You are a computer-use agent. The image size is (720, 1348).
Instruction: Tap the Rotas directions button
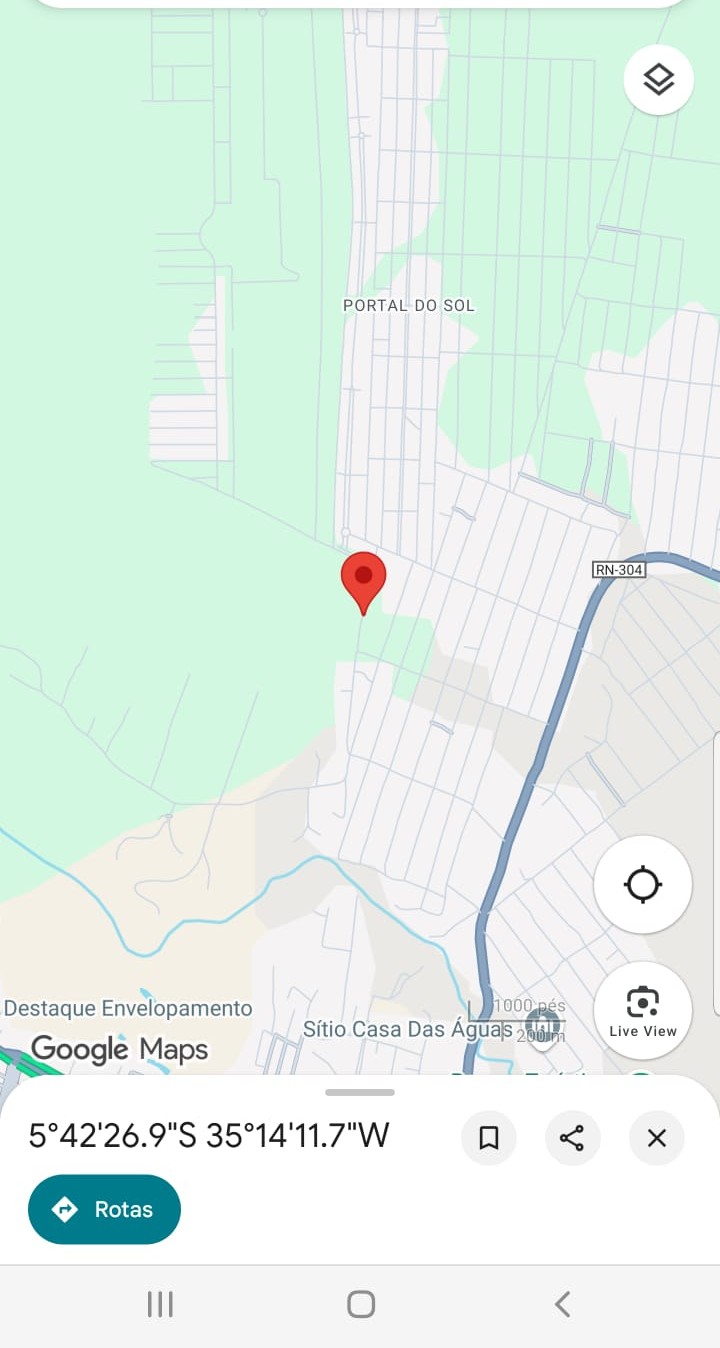coord(104,1209)
